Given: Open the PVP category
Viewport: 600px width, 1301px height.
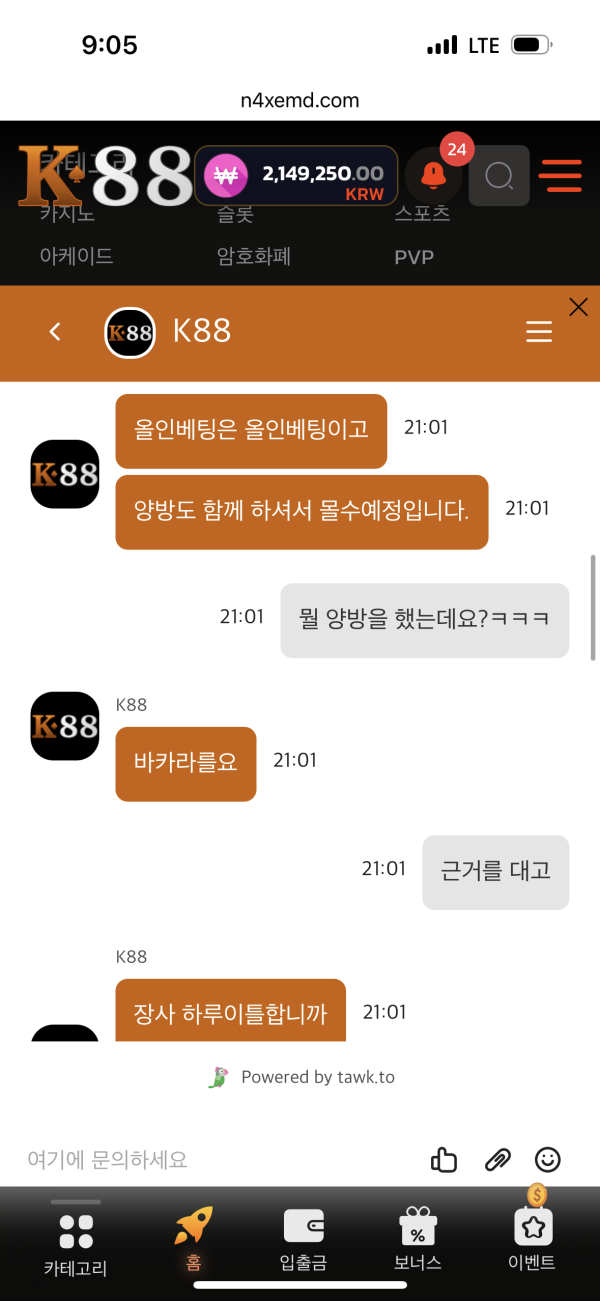Looking at the screenshot, I should point(414,257).
